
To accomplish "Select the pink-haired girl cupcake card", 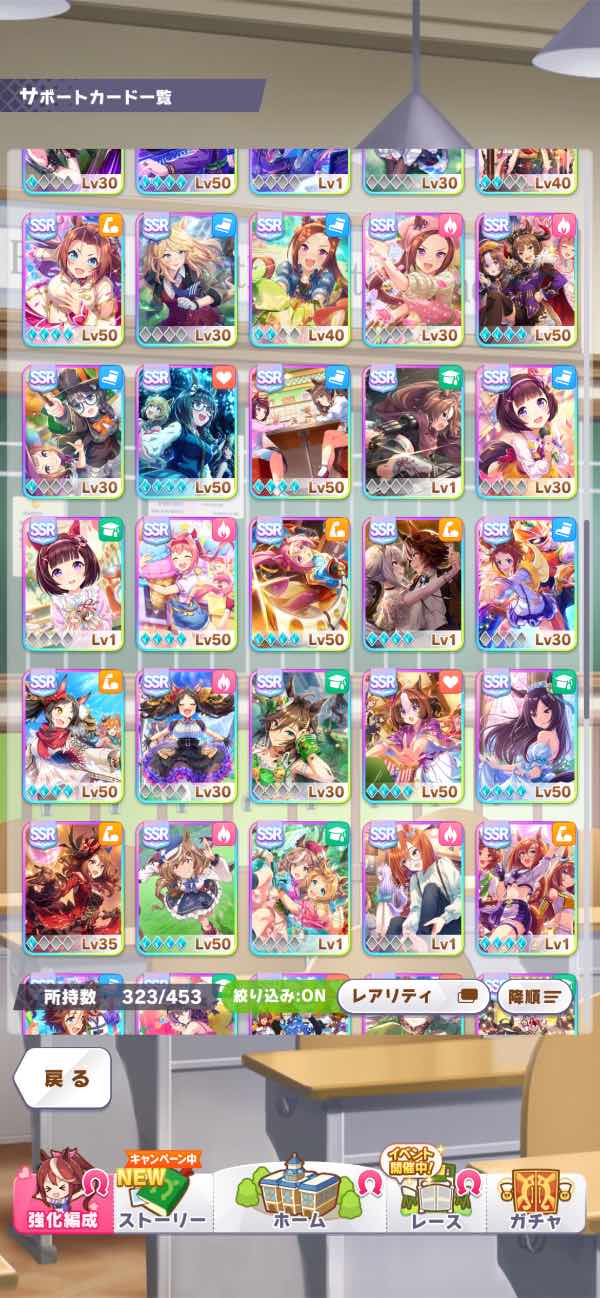I will pos(187,584).
